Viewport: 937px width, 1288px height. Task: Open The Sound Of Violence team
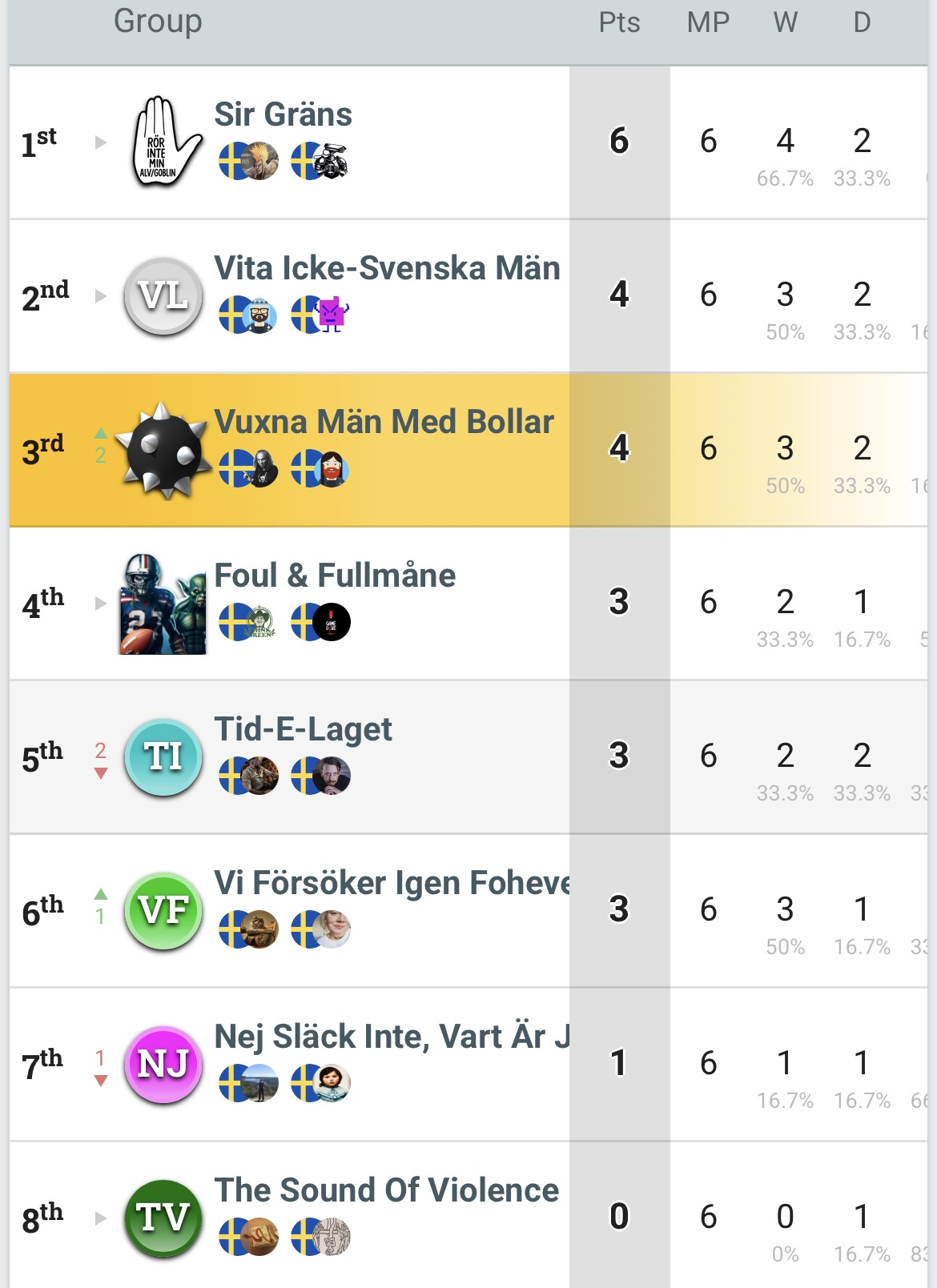386,1191
